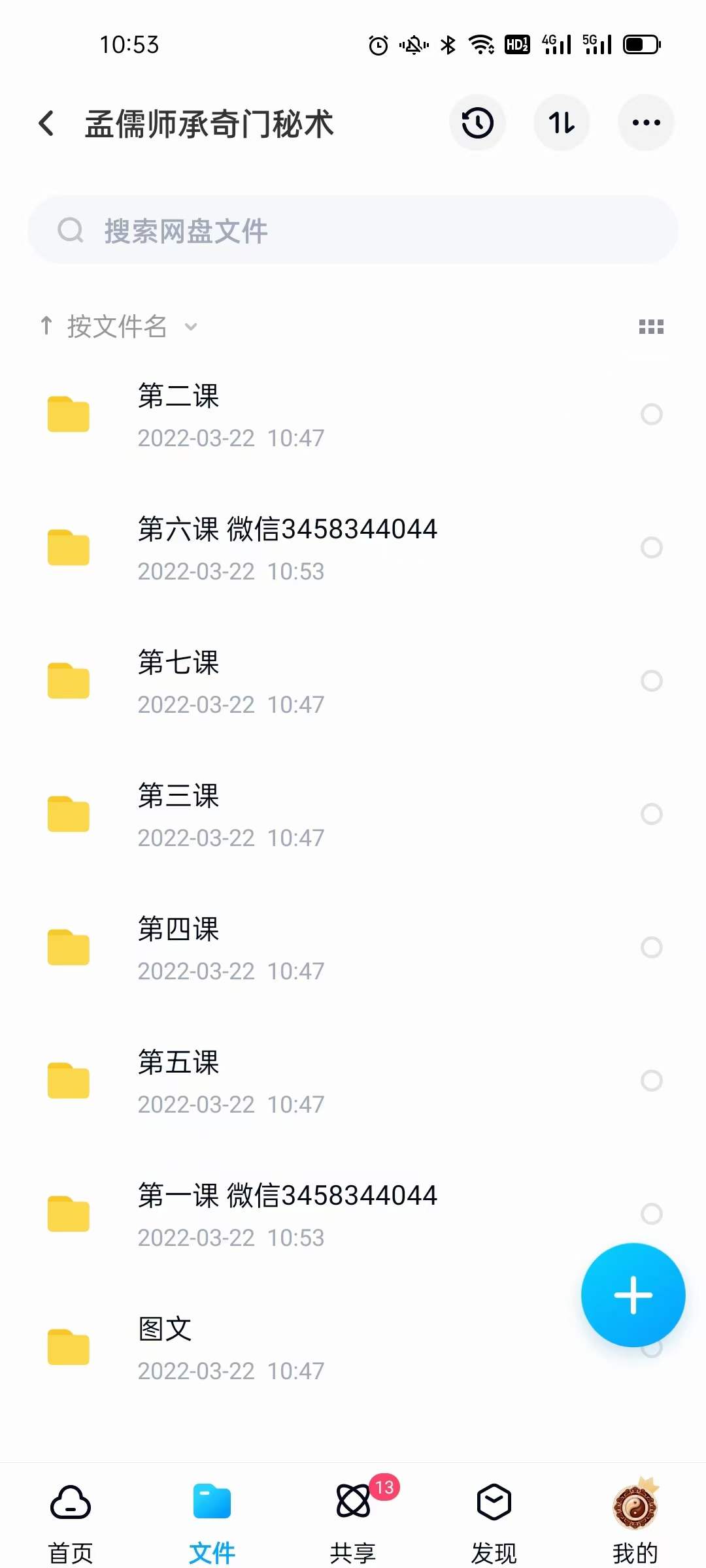Open the 发现 discover icon
The height and width of the screenshot is (1568, 706).
pos(494,1503)
